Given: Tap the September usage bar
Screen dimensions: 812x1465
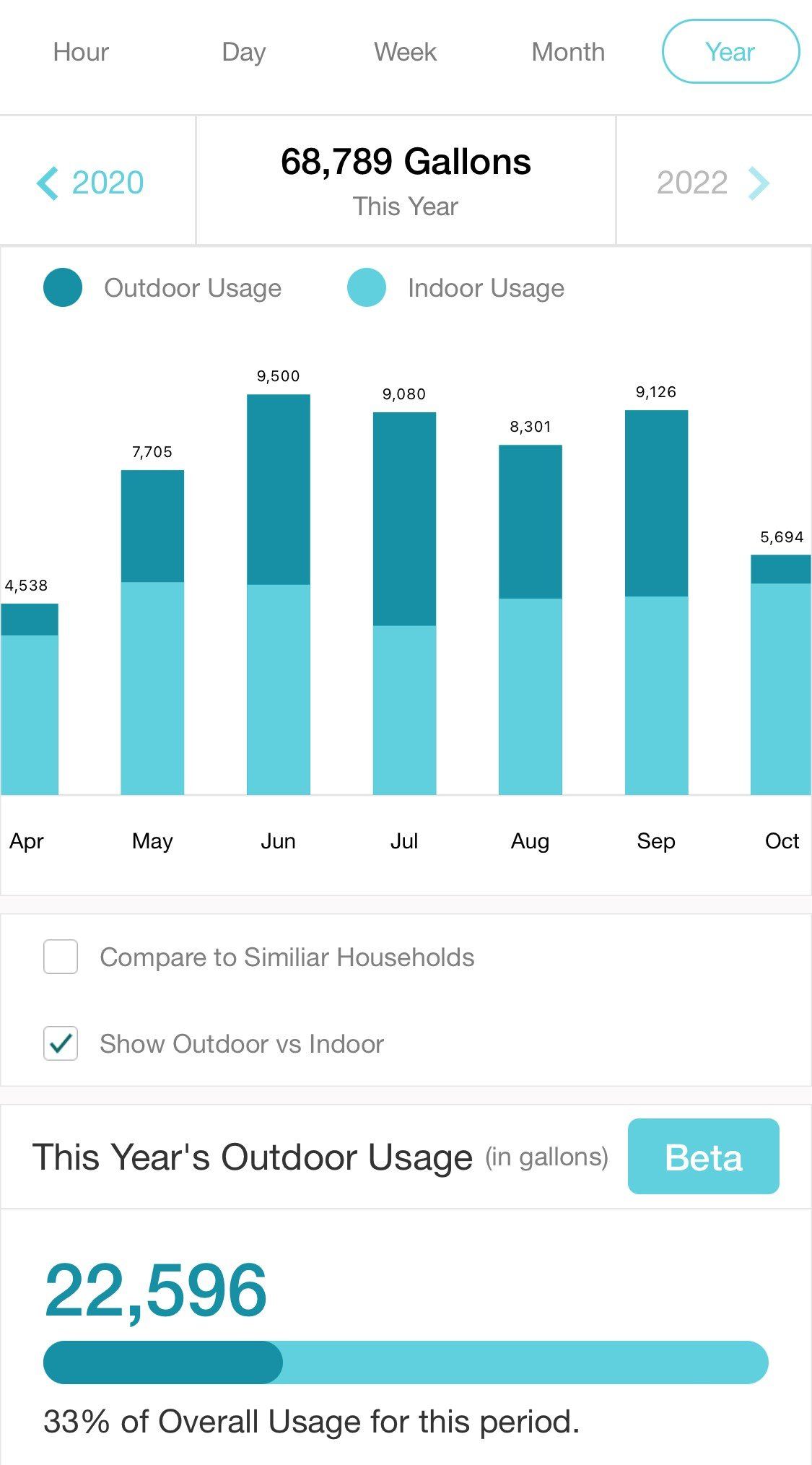Looking at the screenshot, I should point(656,602).
